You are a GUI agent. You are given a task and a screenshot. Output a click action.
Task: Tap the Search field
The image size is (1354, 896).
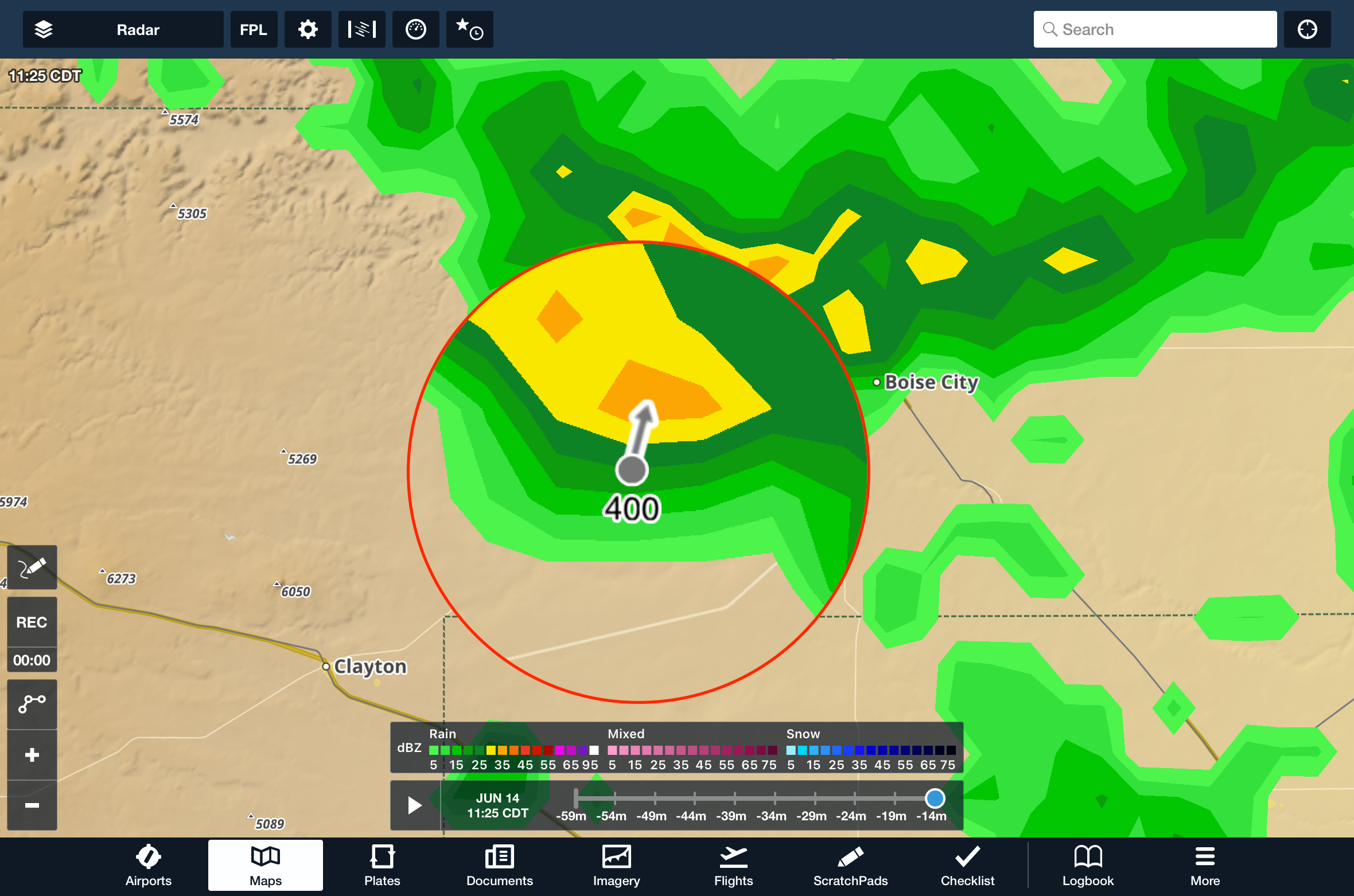tap(1155, 29)
